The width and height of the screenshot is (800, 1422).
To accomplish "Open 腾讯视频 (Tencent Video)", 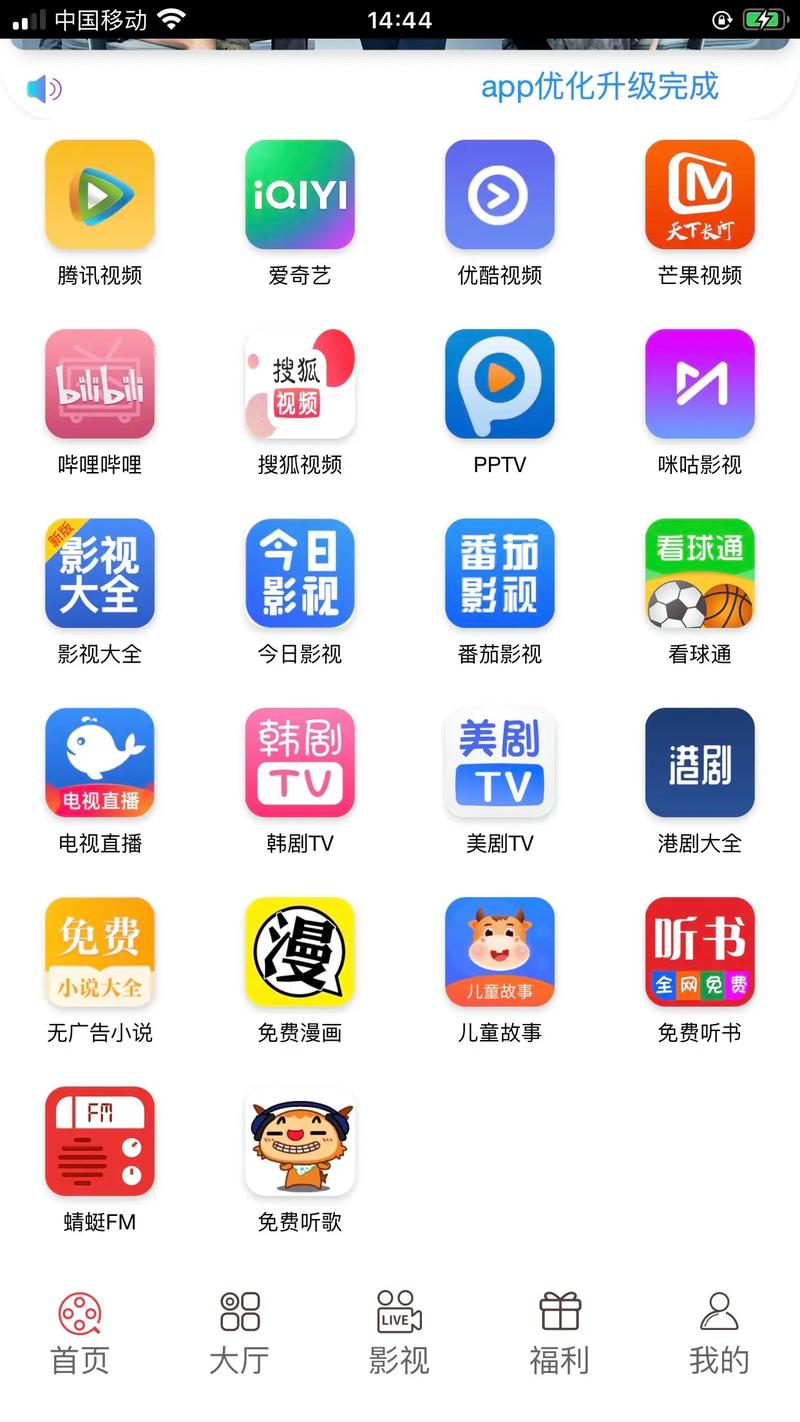I will pyautogui.click(x=100, y=195).
